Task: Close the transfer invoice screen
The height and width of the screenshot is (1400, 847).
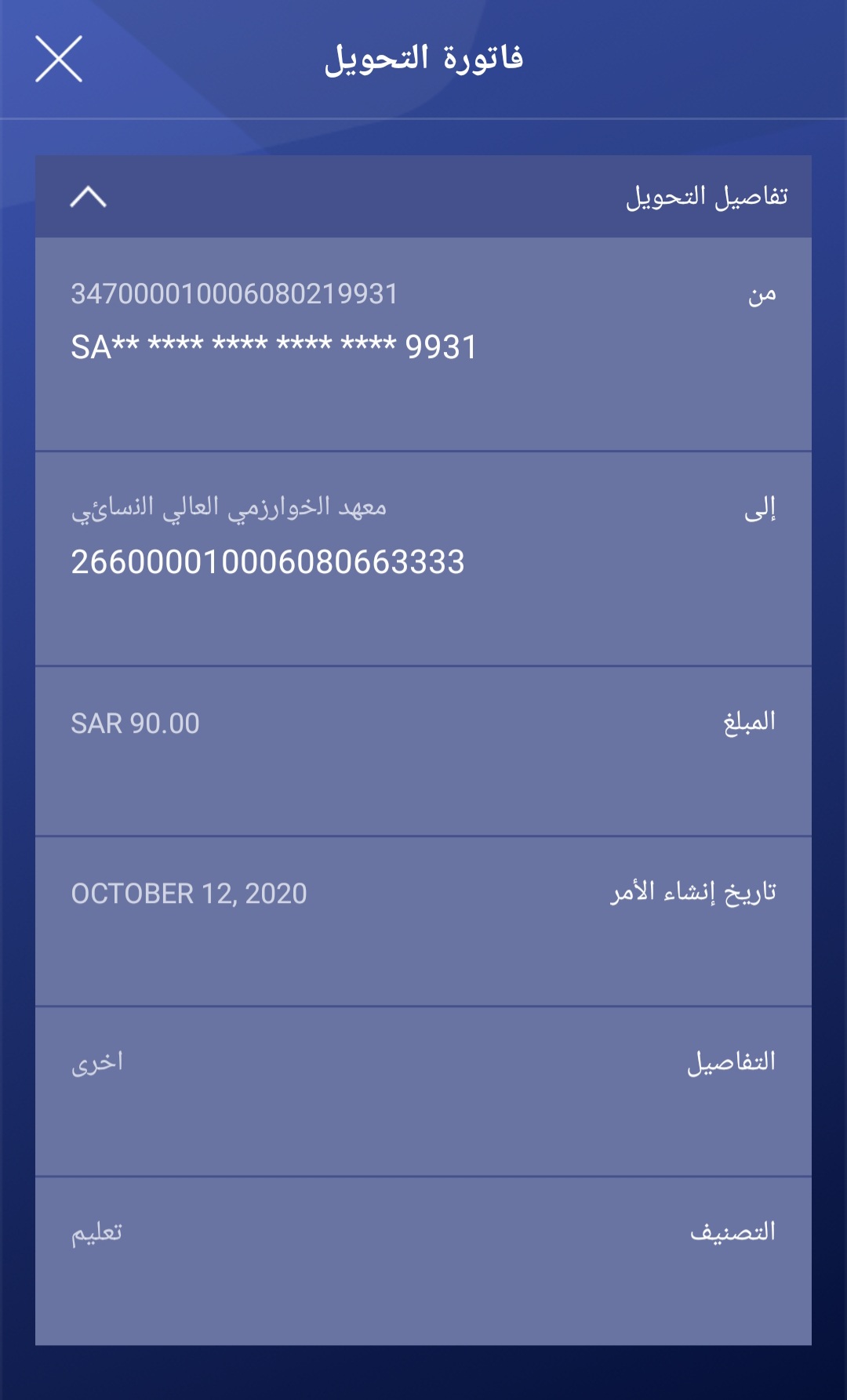Action: [59, 59]
